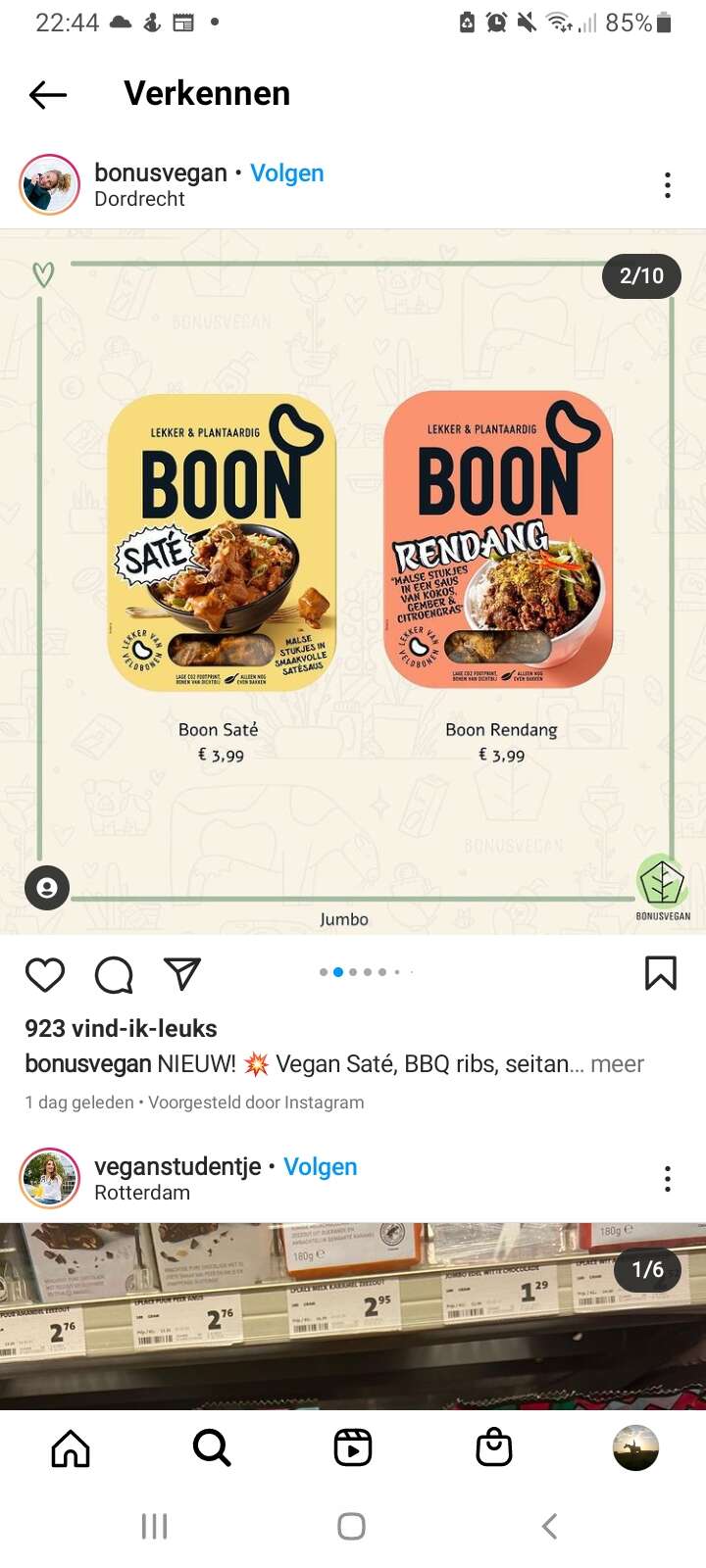The height and width of the screenshot is (1568, 706).
Task: Comment on the bonusvegan post
Action: click(x=114, y=974)
